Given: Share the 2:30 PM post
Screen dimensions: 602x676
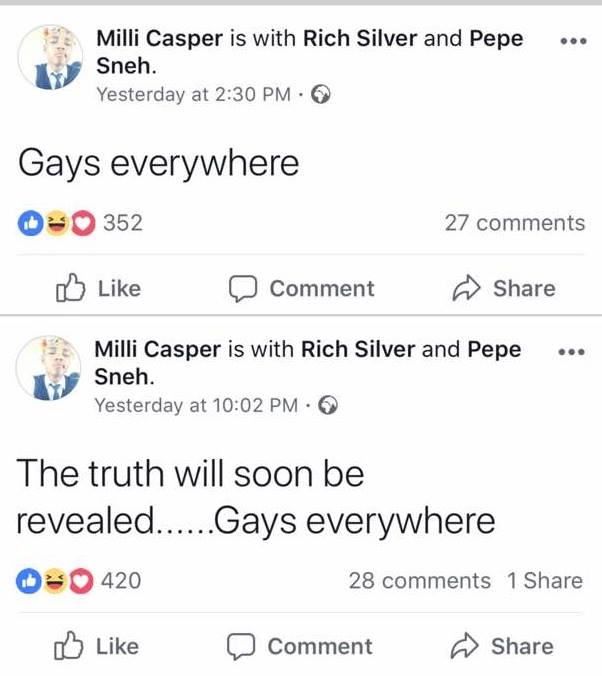Looking at the screenshot, I should click(504, 288).
